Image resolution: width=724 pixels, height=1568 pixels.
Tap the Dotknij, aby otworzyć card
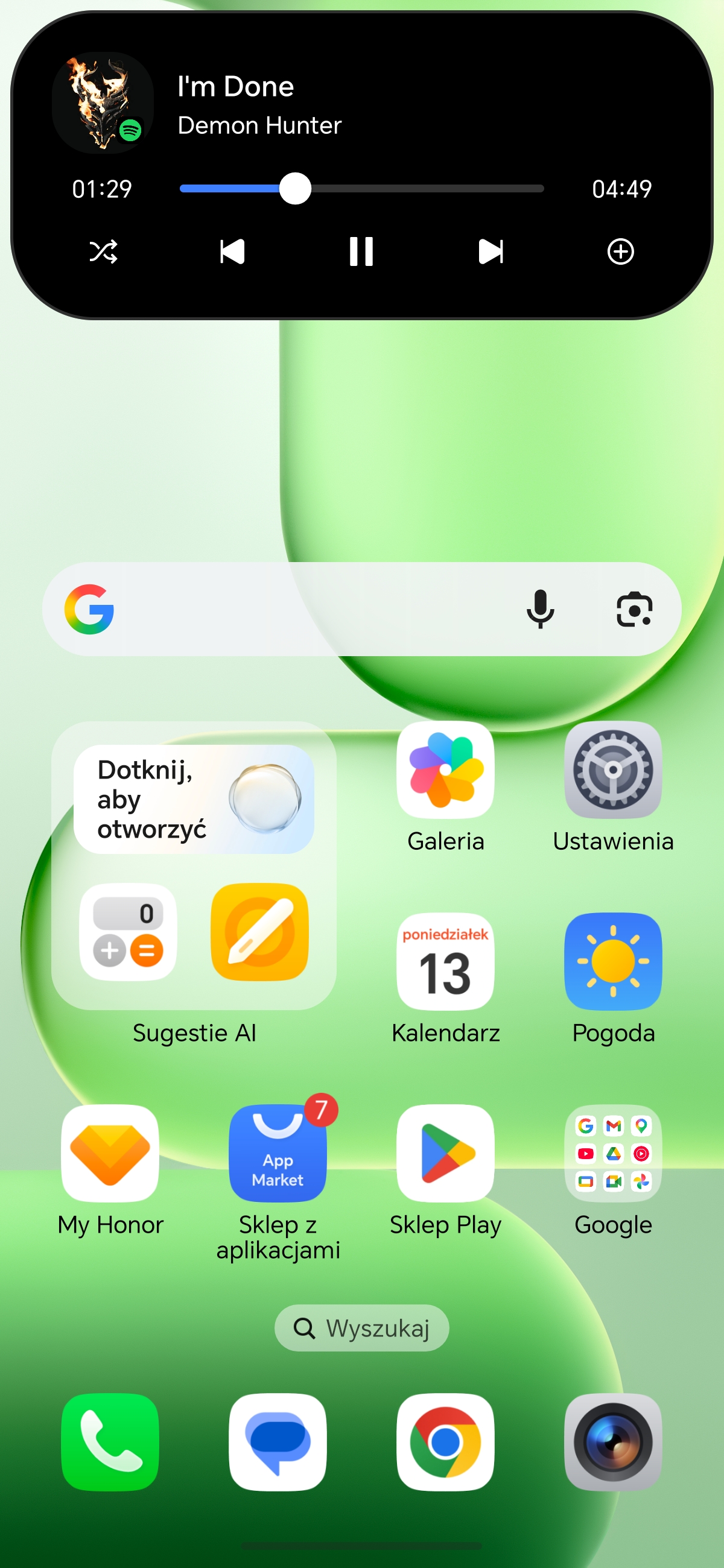click(194, 799)
